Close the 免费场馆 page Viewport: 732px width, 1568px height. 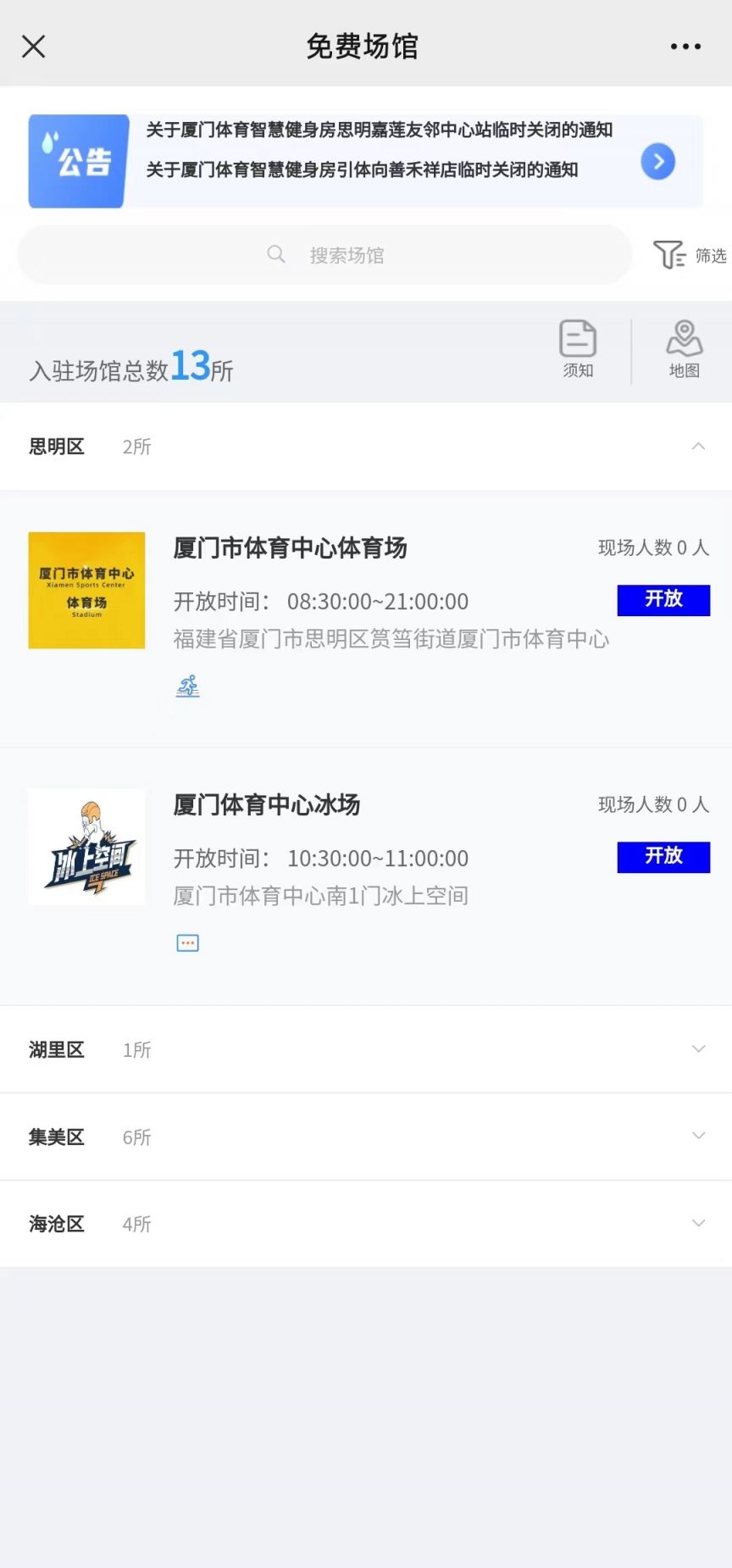pos(34,46)
